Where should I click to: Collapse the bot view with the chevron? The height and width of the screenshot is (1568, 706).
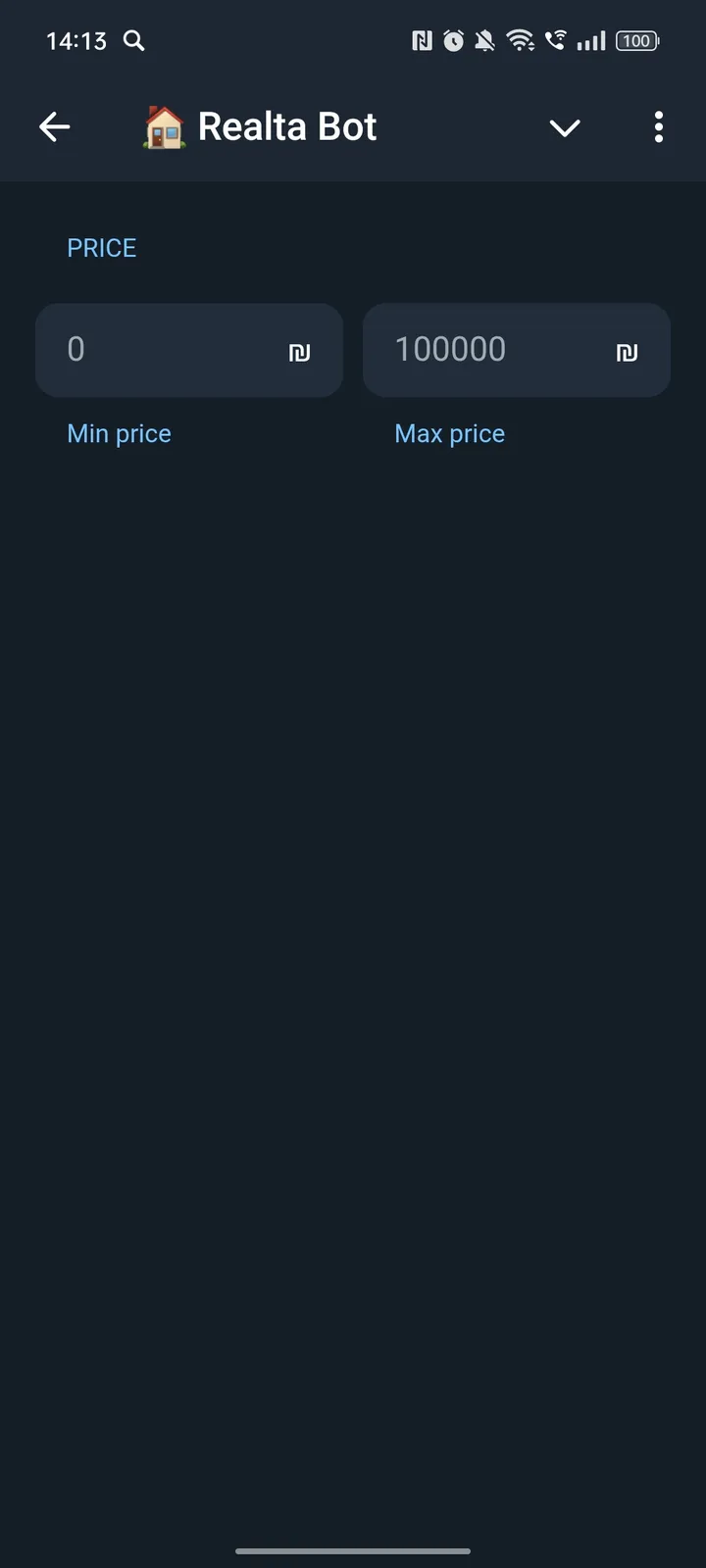click(x=565, y=127)
